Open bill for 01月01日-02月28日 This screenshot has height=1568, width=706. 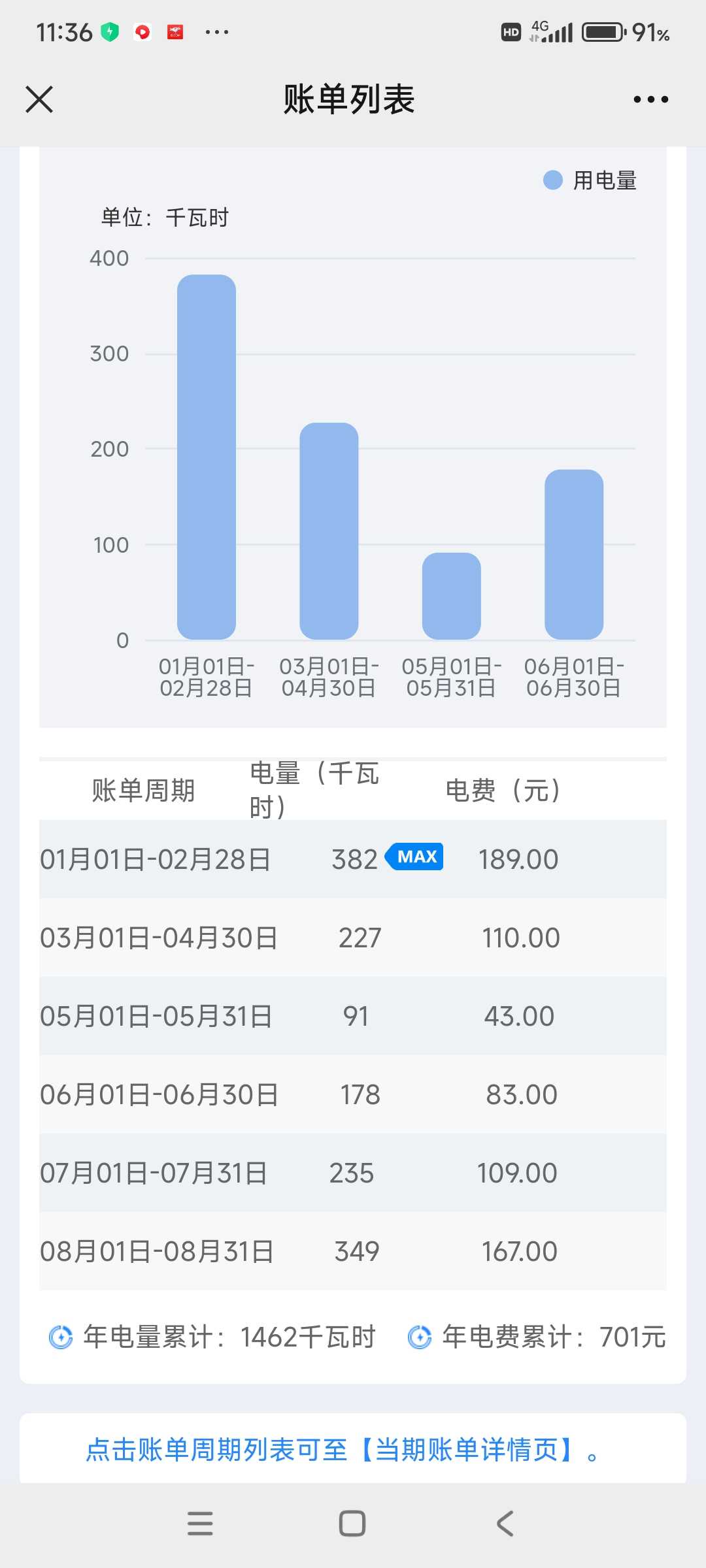click(353, 859)
